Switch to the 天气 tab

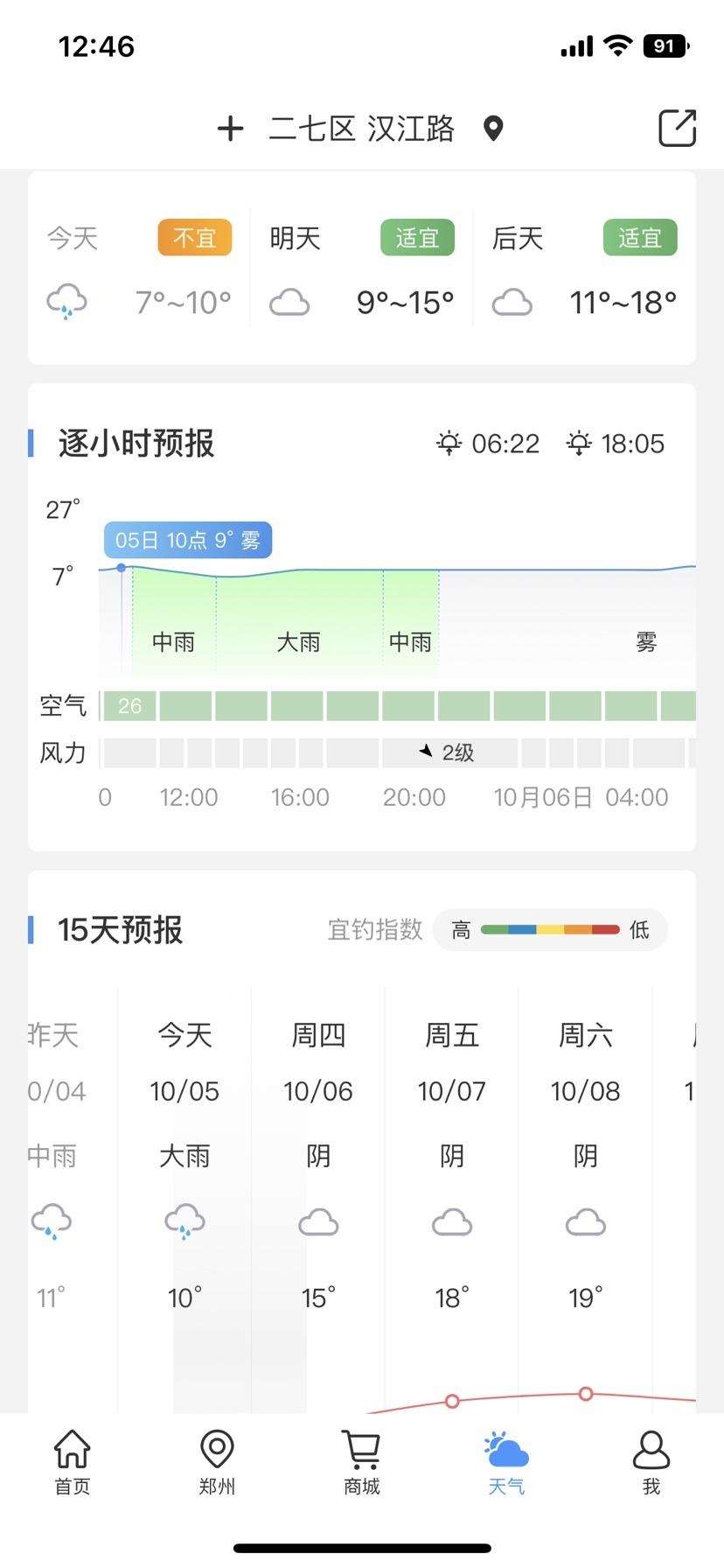[x=506, y=1463]
